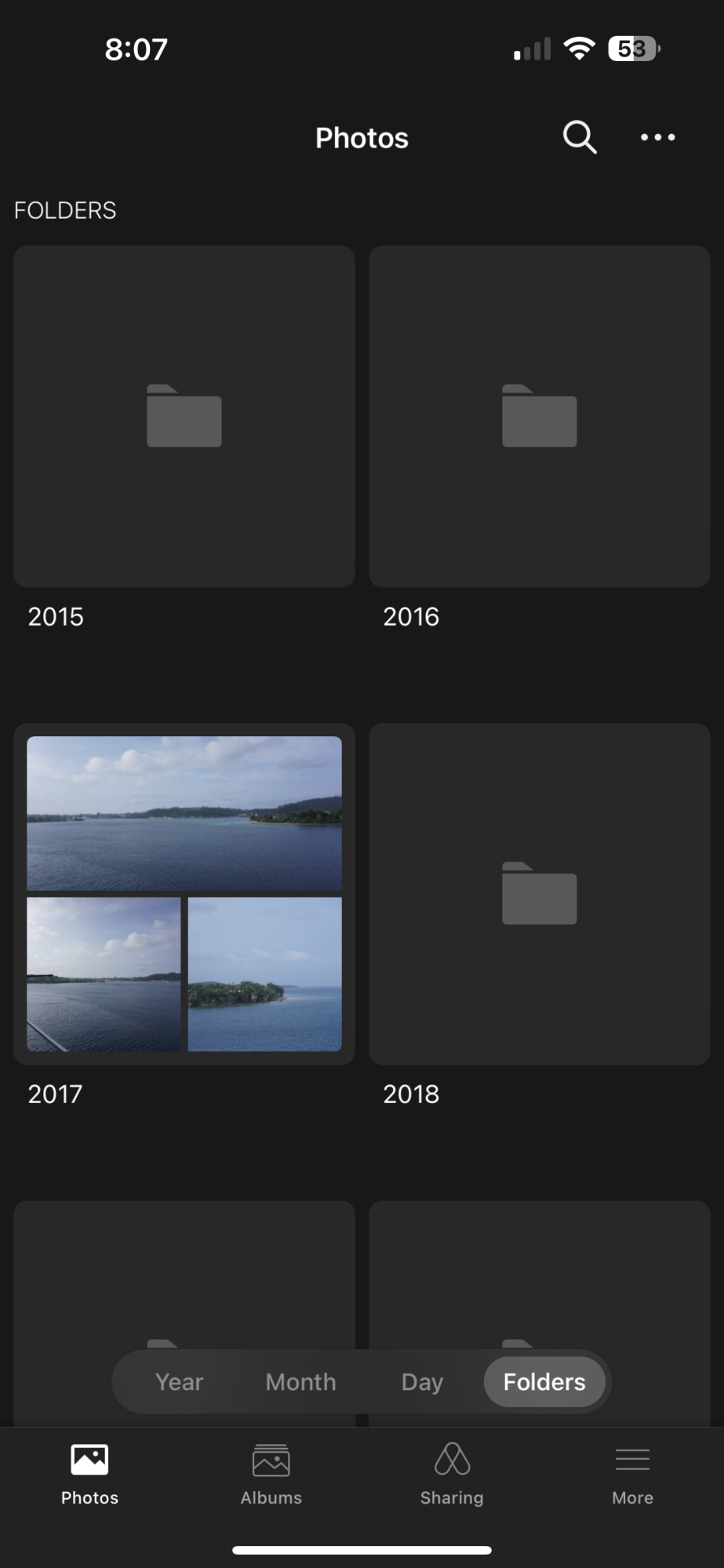Open the 2016 folder
Image resolution: width=724 pixels, height=1568 pixels.
[539, 416]
